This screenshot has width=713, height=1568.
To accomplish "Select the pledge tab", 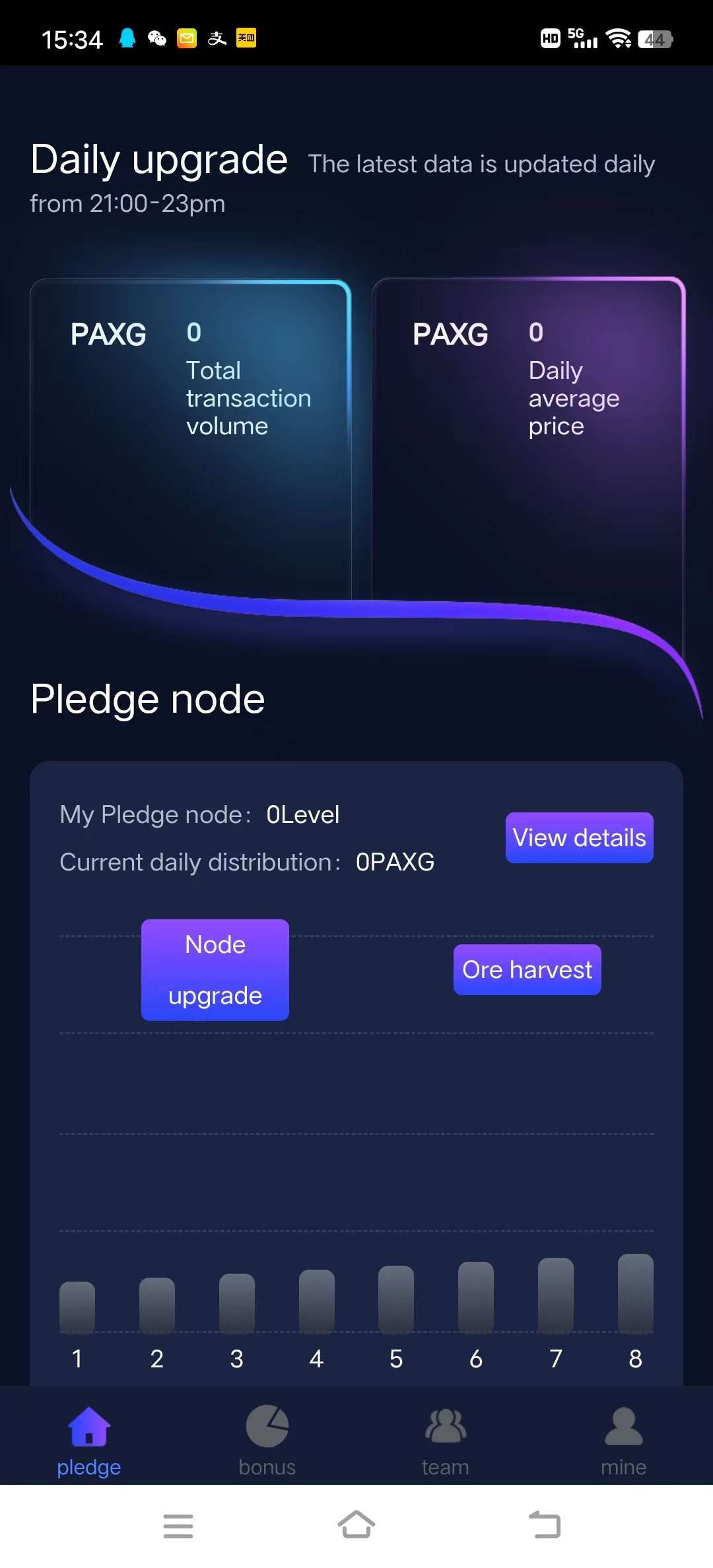I will (89, 1440).
